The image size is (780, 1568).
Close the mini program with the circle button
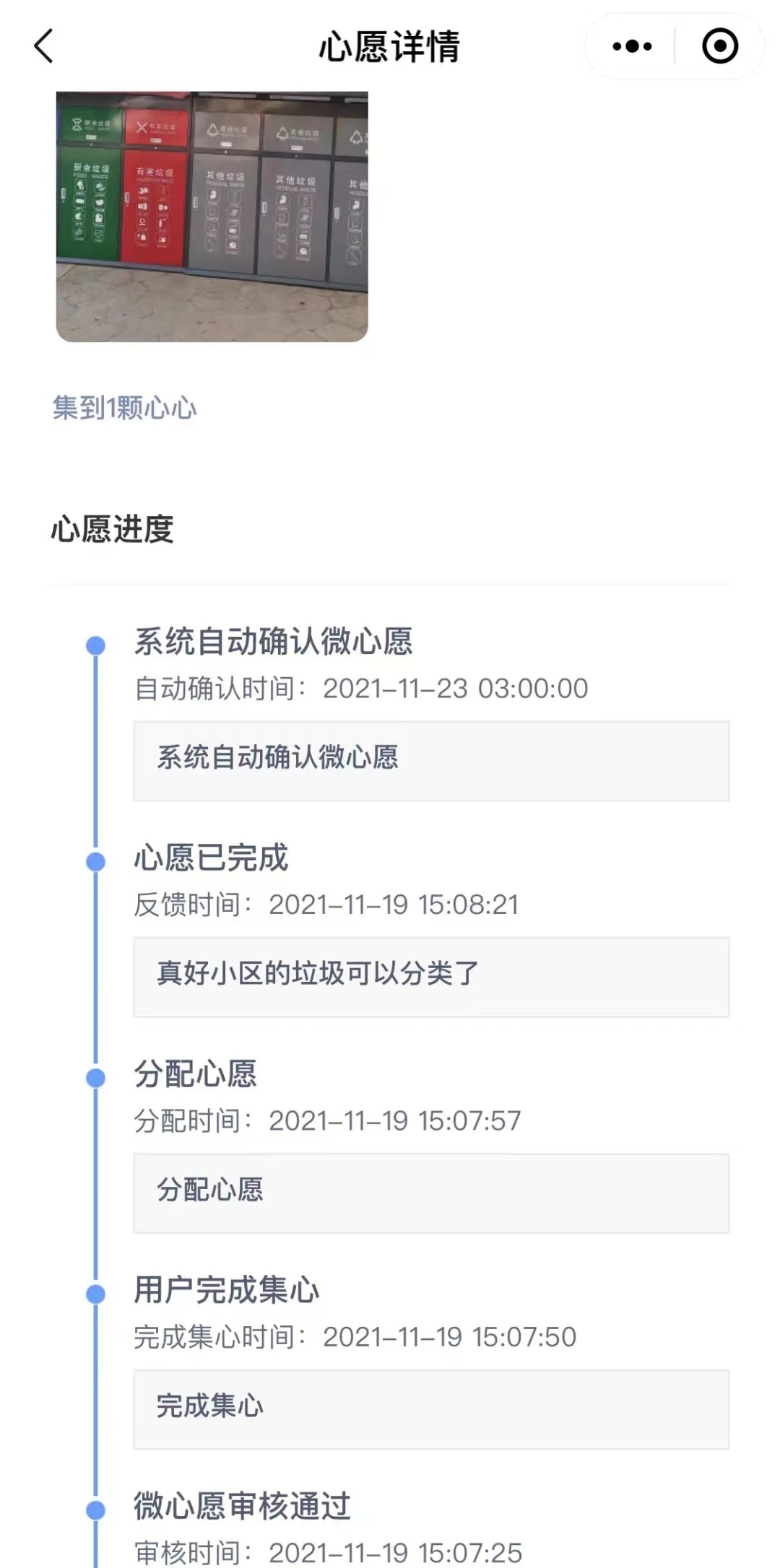tap(720, 46)
